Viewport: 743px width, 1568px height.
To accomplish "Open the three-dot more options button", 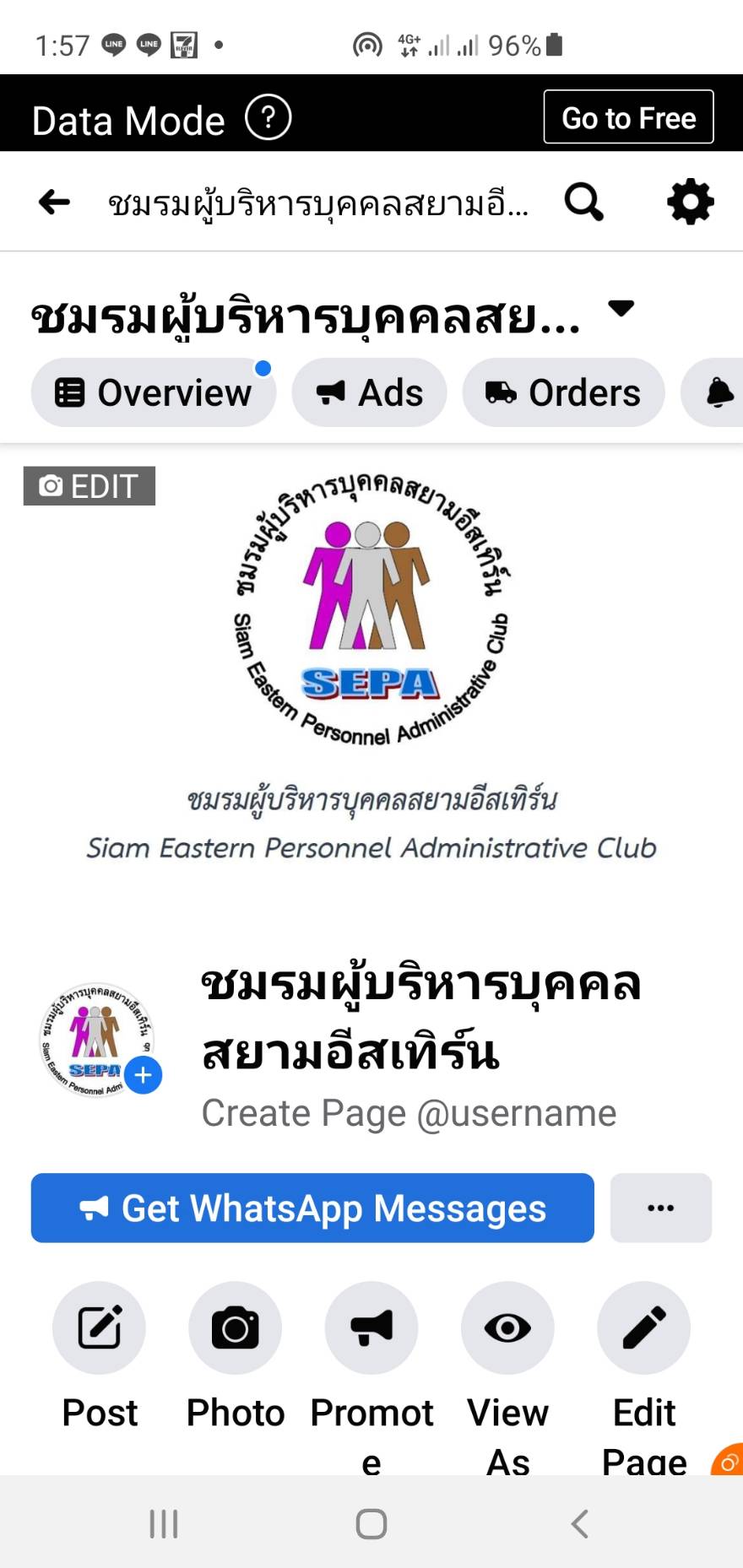I will (x=660, y=1208).
